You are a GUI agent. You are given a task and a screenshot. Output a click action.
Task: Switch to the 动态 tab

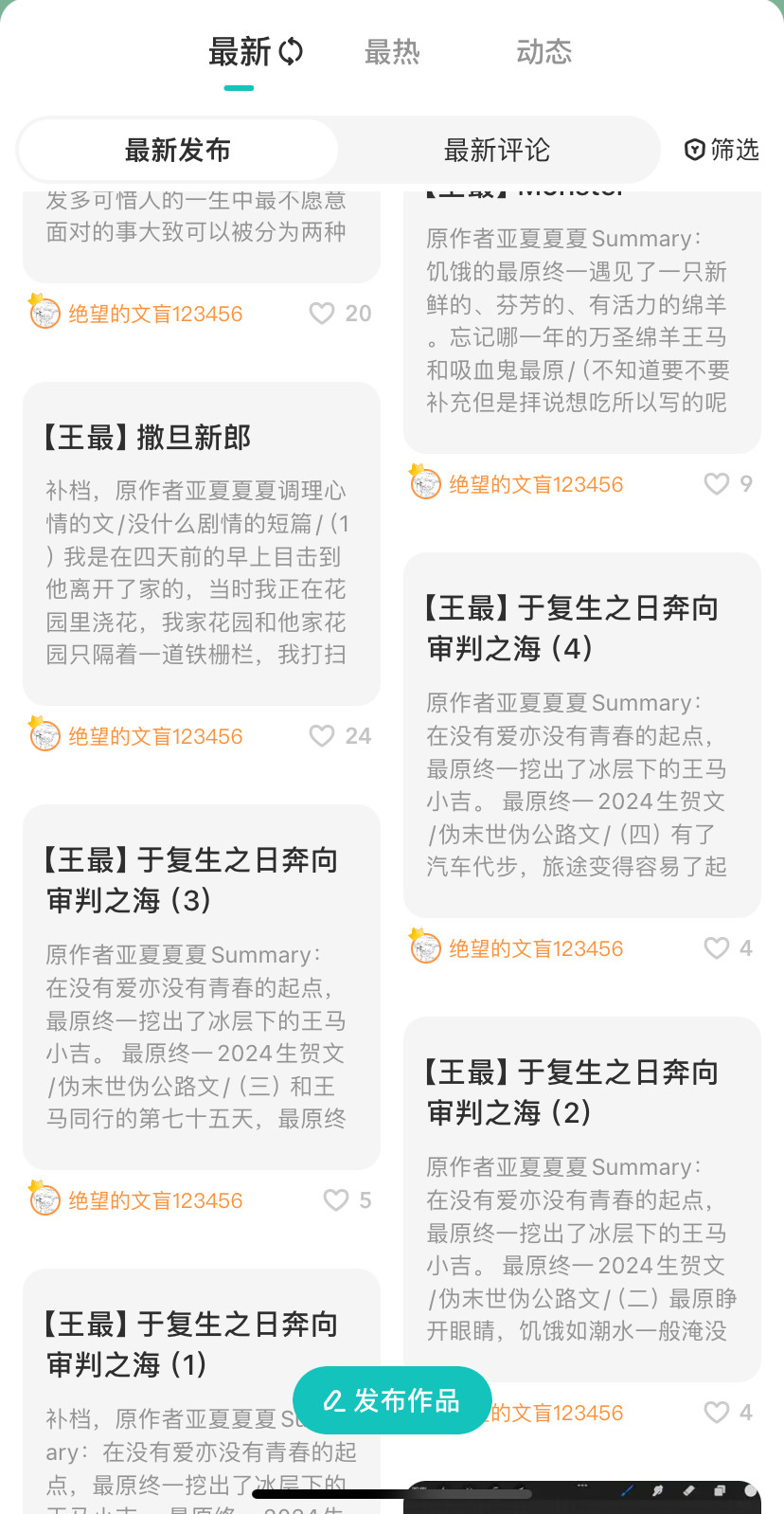click(543, 52)
